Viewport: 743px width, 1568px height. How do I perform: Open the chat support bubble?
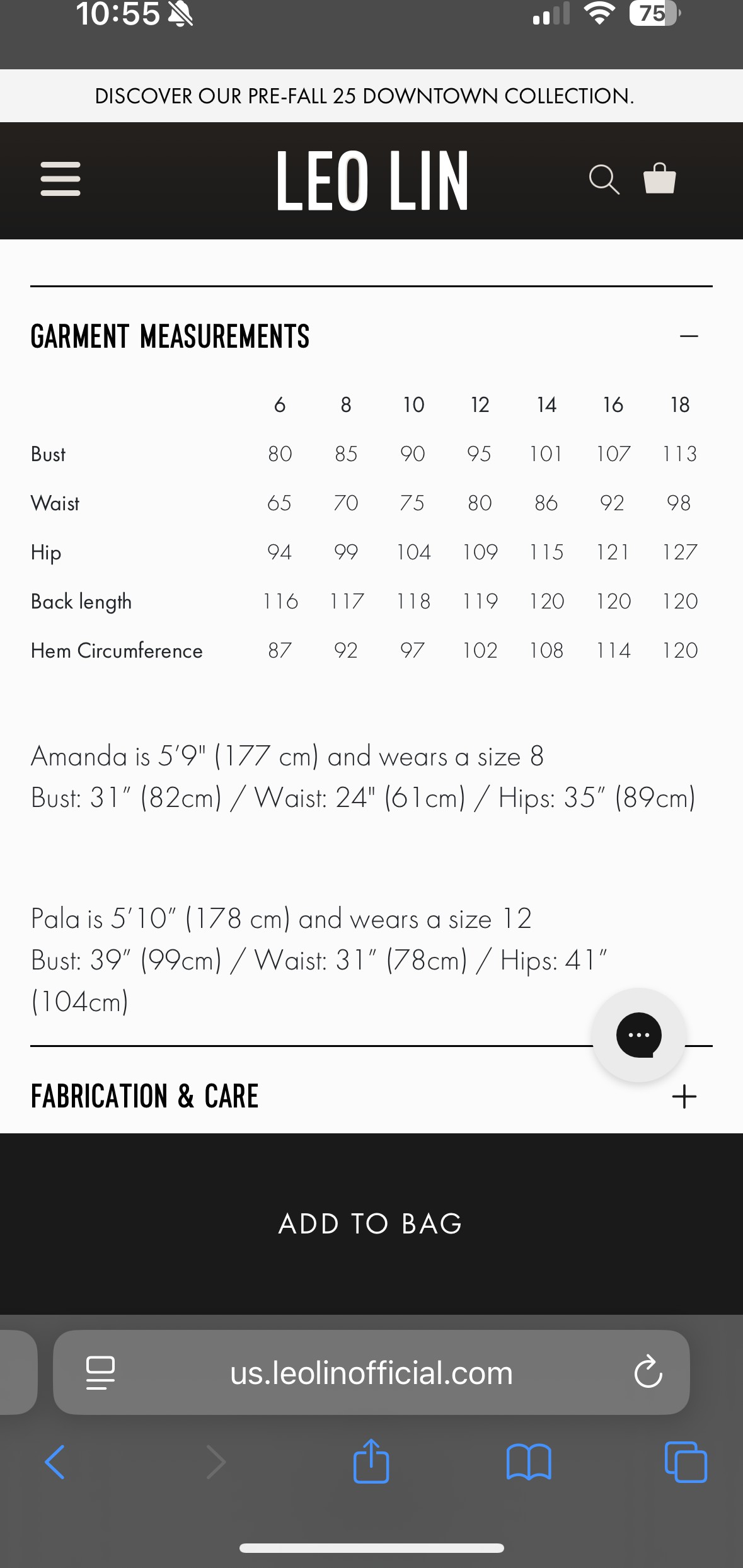click(638, 1035)
